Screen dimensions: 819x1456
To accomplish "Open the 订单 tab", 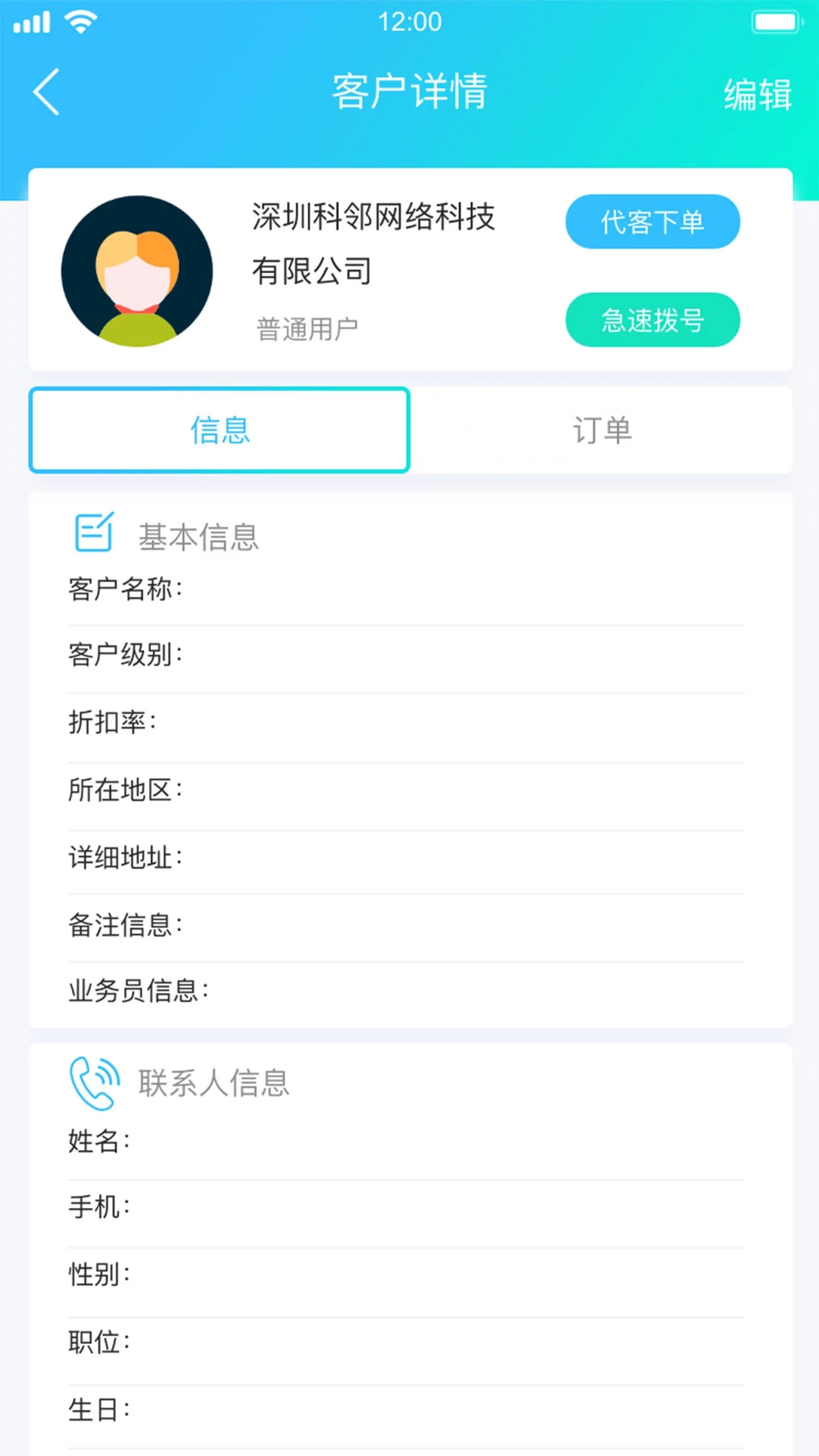I will [x=601, y=430].
